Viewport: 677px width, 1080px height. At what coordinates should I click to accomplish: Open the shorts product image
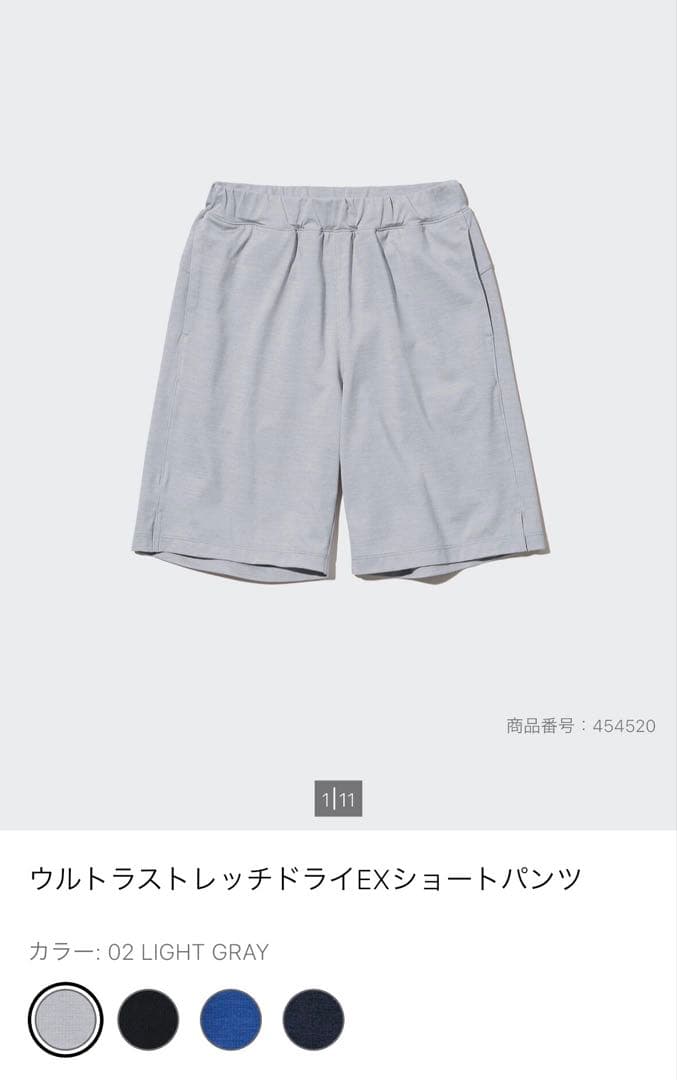point(340,379)
